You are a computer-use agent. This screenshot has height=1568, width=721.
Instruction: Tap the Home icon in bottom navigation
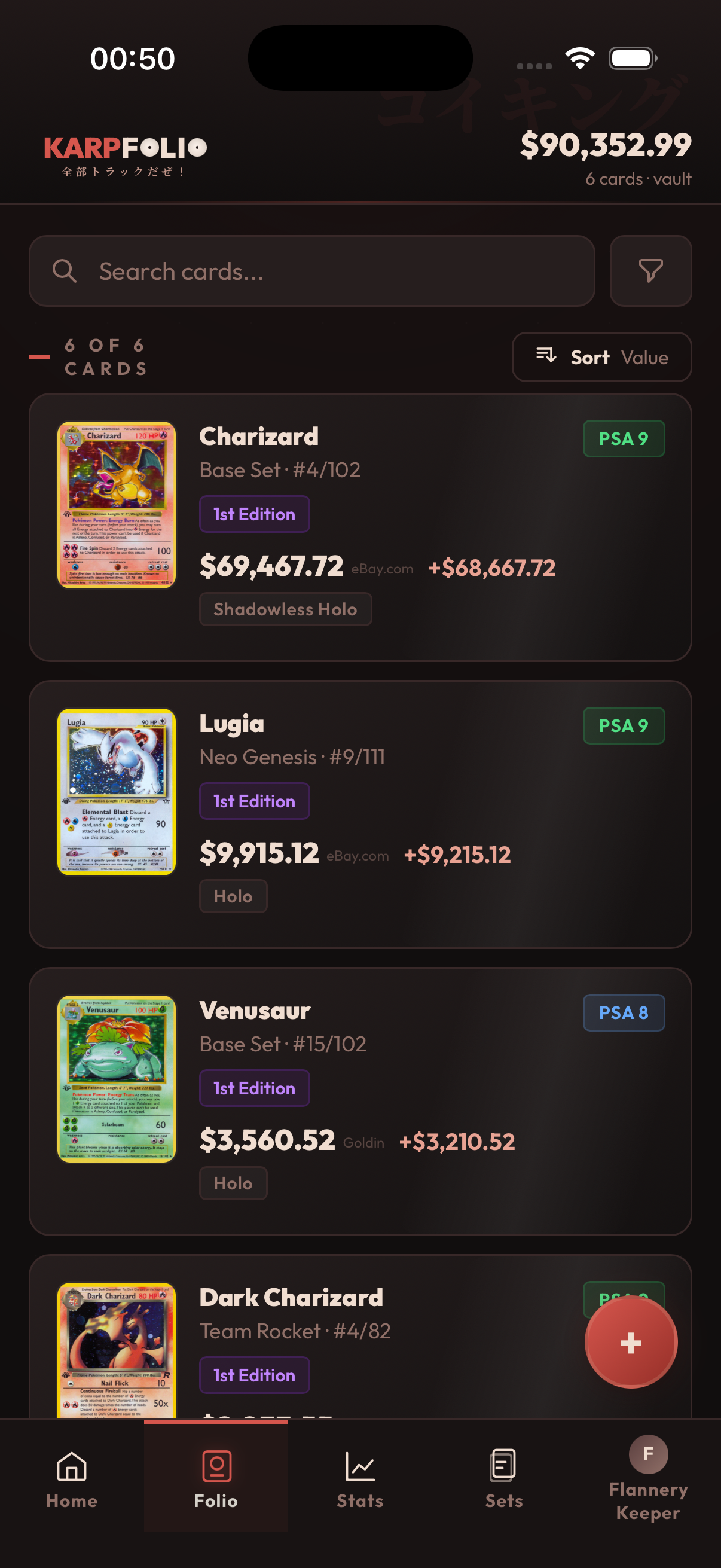coord(71,1469)
